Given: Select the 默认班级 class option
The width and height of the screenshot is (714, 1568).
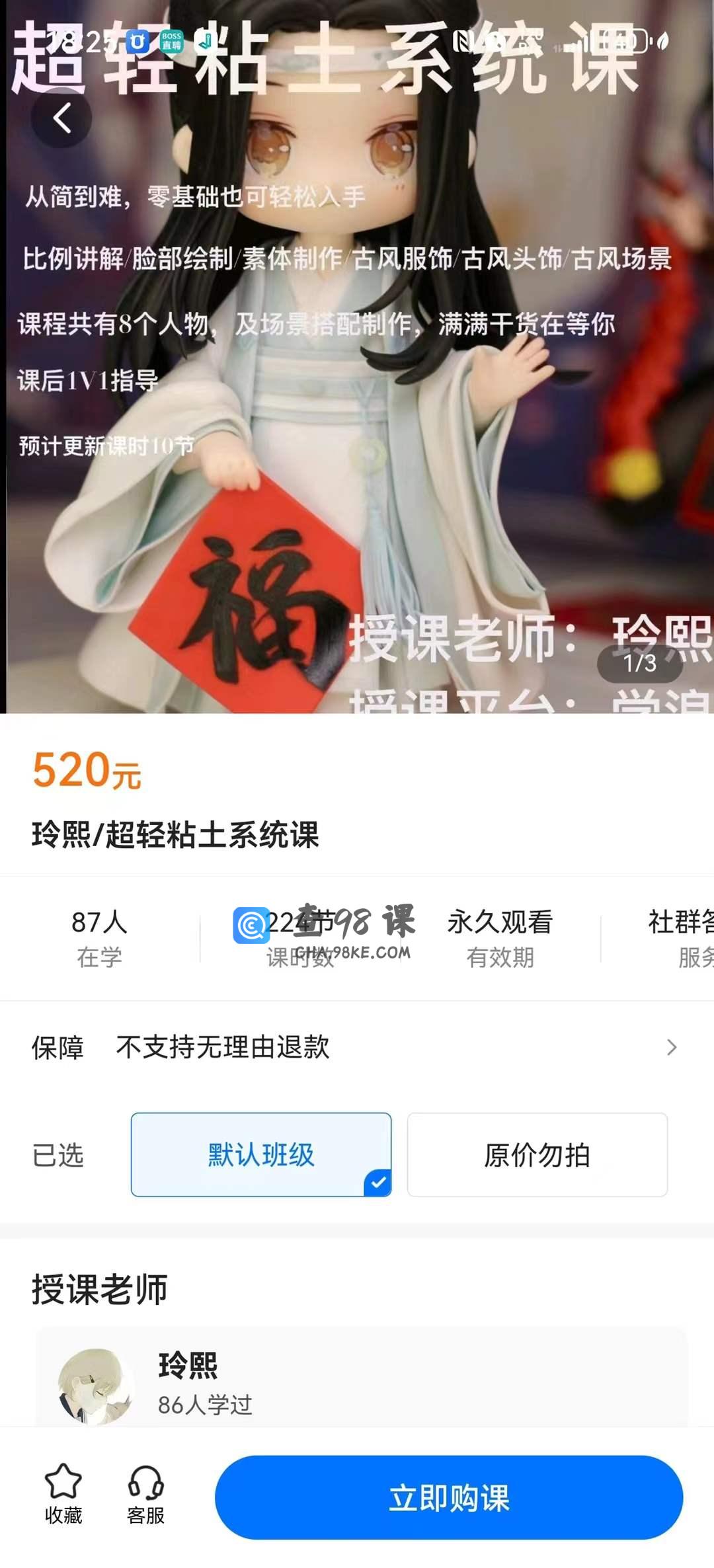Looking at the screenshot, I should pyautogui.click(x=260, y=1155).
